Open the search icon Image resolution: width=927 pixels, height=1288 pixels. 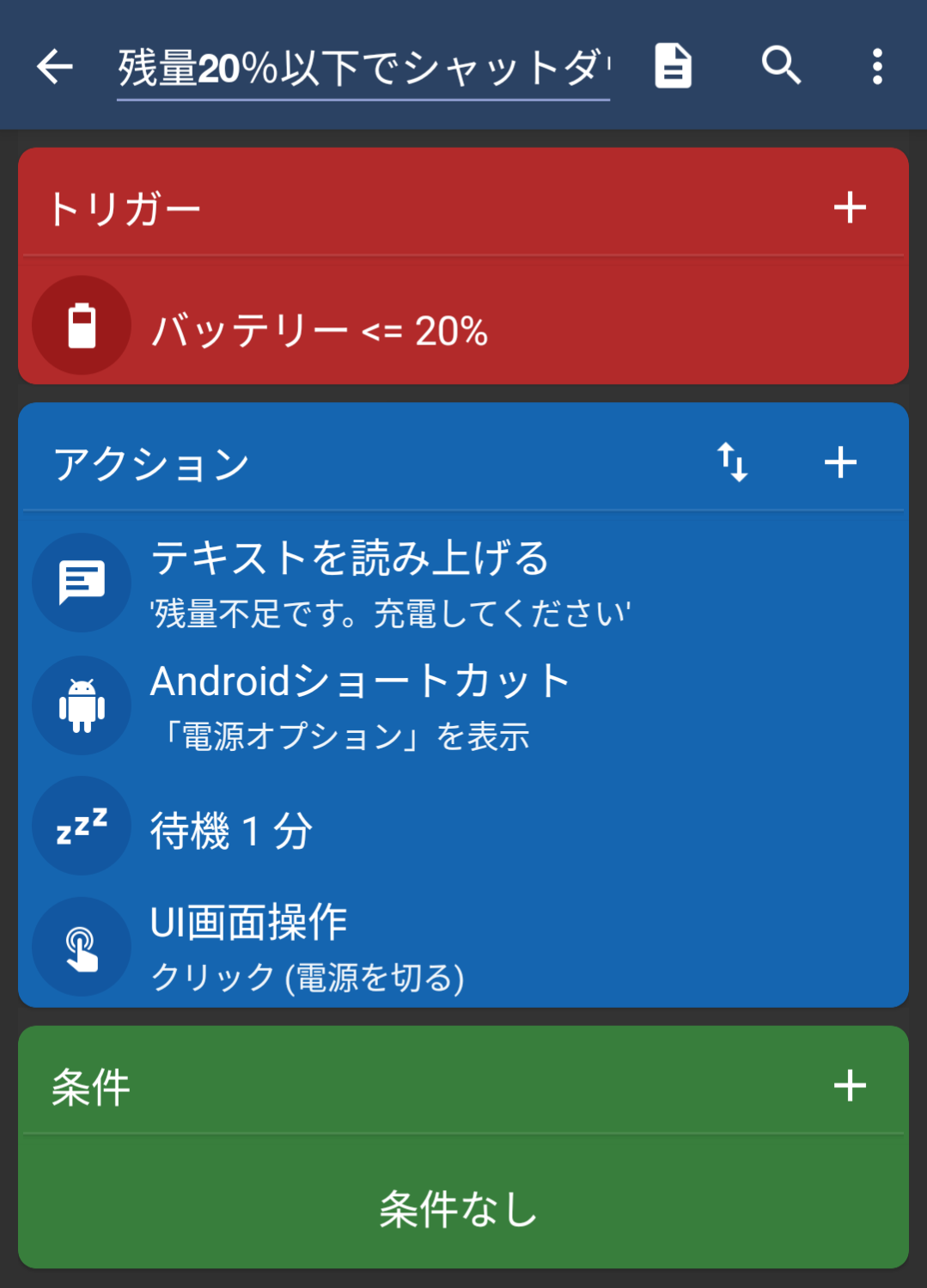tap(780, 66)
